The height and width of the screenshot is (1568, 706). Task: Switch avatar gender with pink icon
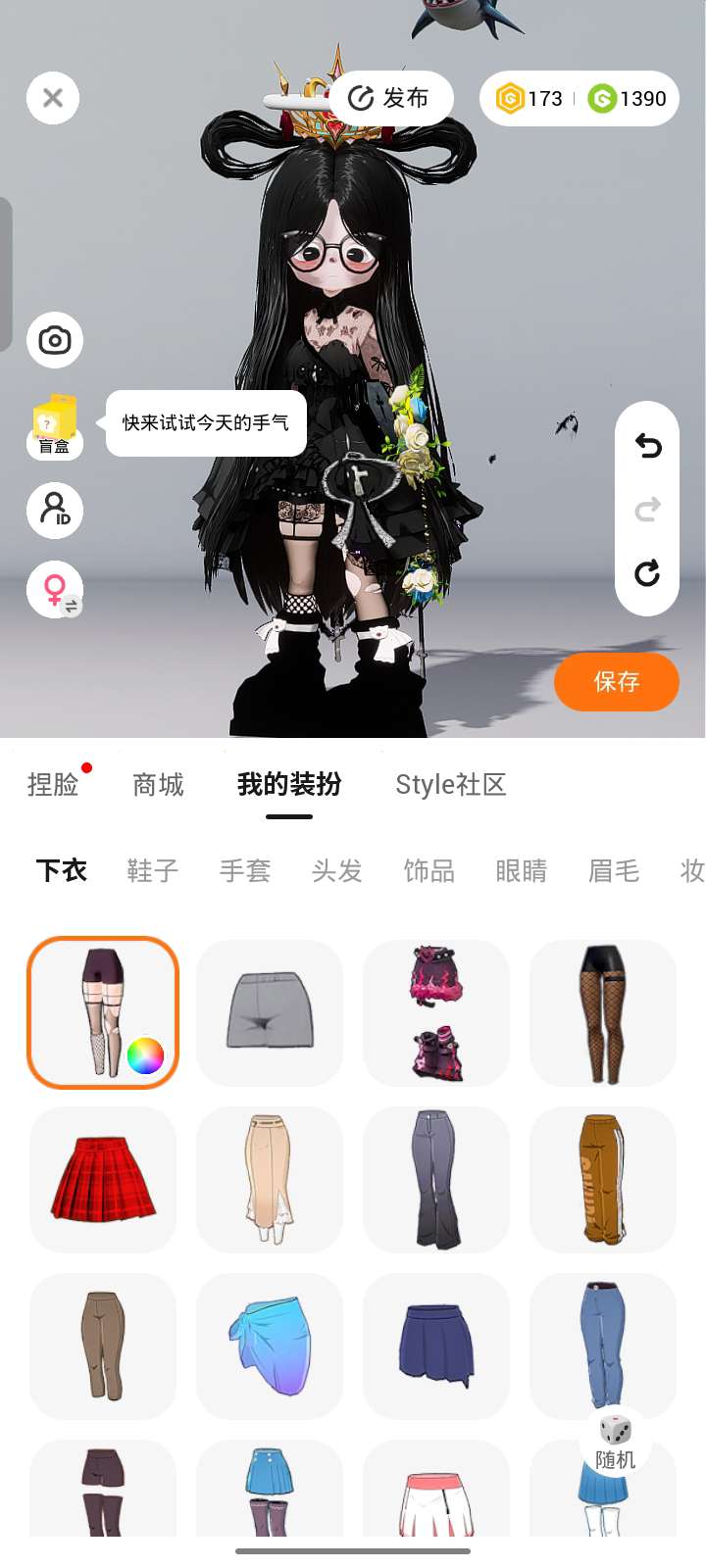click(55, 590)
